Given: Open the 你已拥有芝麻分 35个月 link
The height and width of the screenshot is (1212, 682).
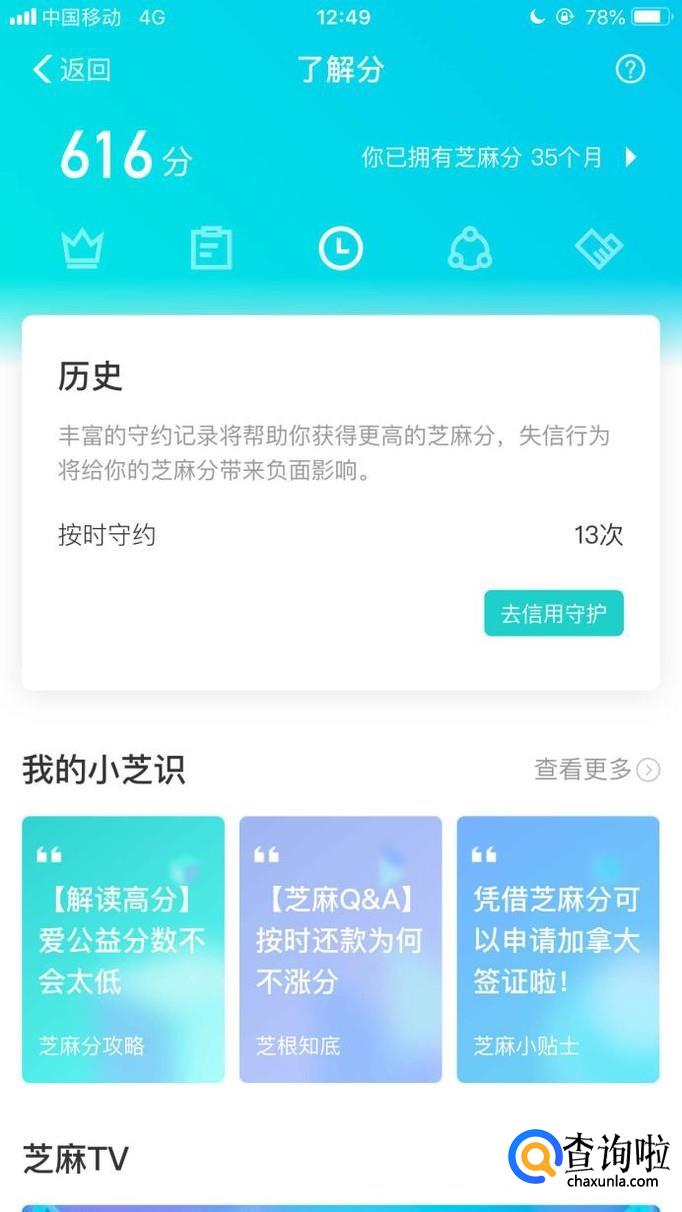Looking at the screenshot, I should point(498,158).
